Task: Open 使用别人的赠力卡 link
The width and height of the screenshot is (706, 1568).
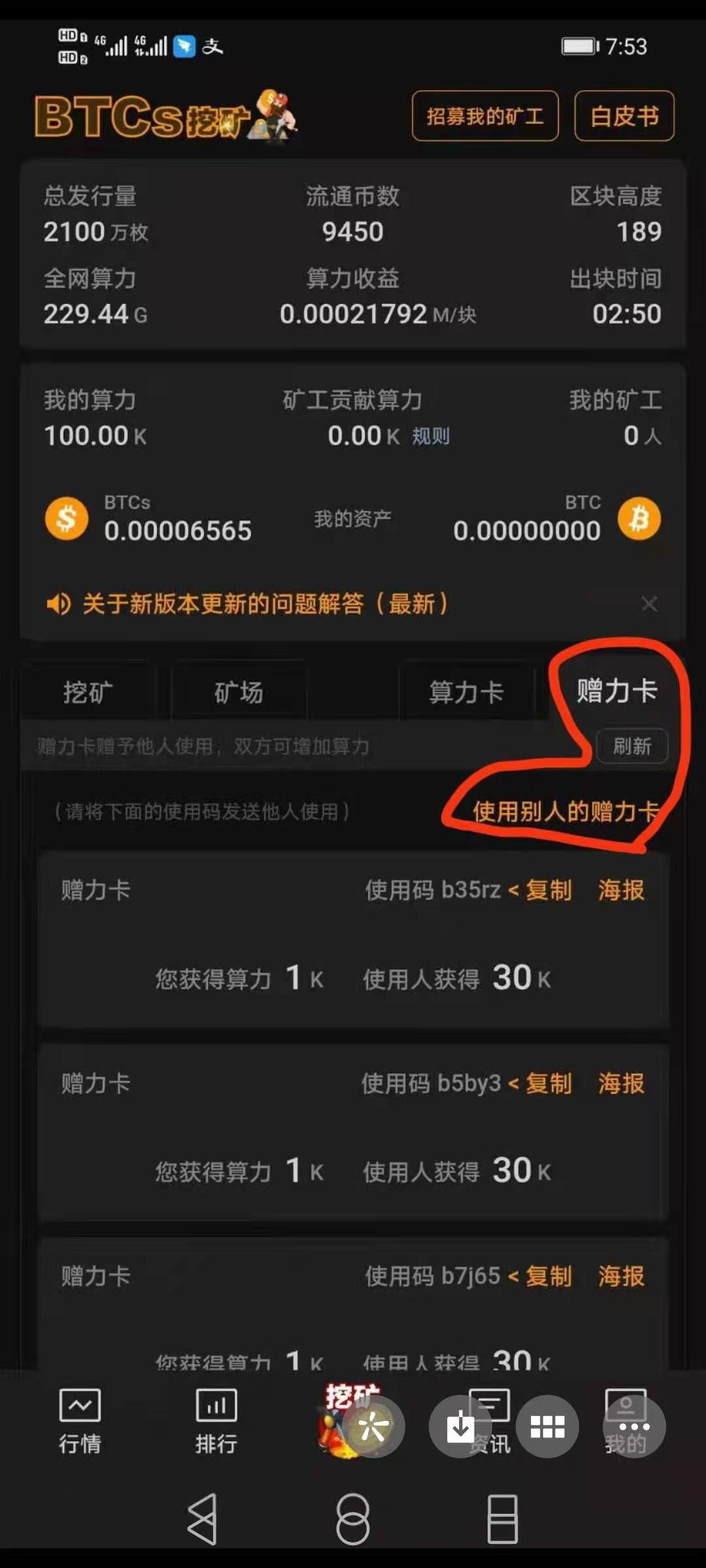Action: click(x=565, y=812)
